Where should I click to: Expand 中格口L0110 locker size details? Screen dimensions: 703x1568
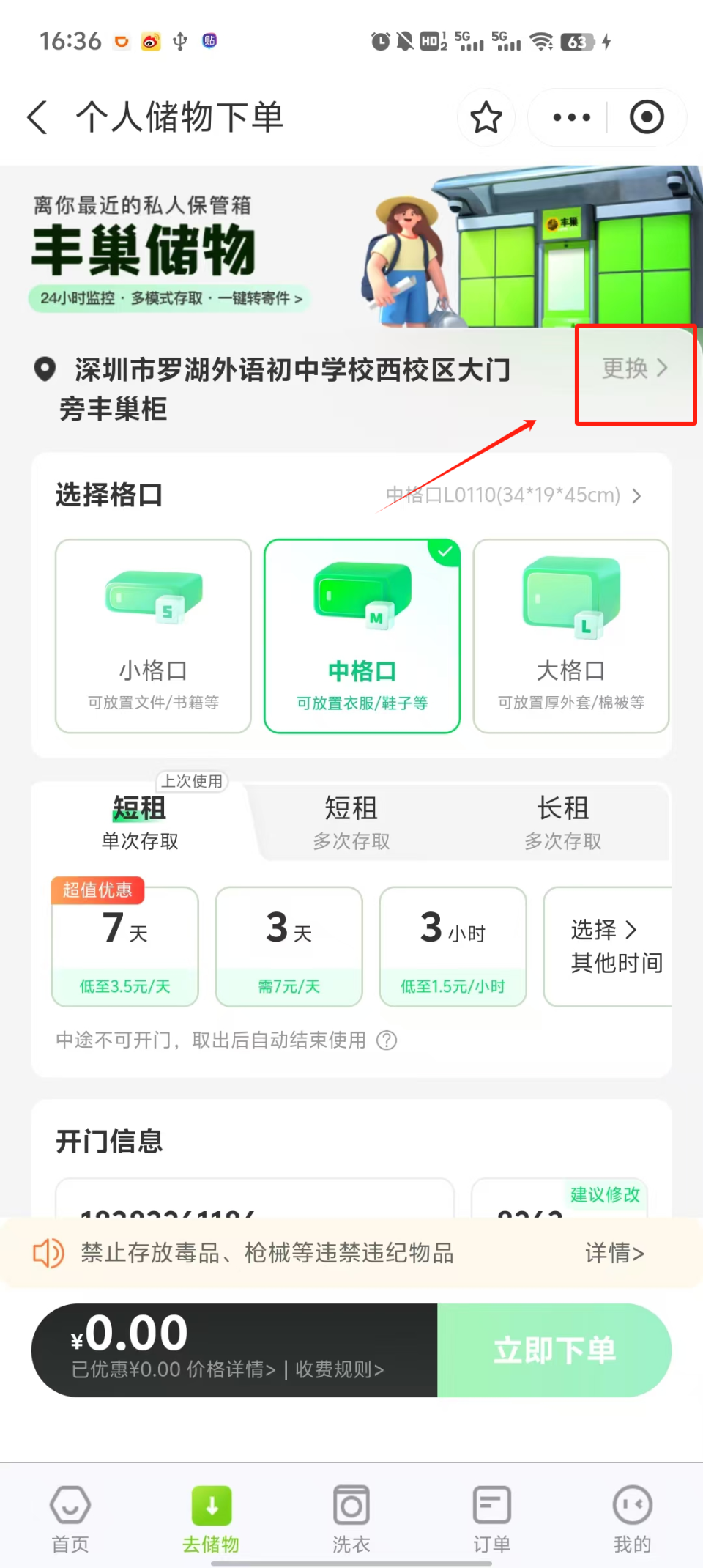coord(513,496)
